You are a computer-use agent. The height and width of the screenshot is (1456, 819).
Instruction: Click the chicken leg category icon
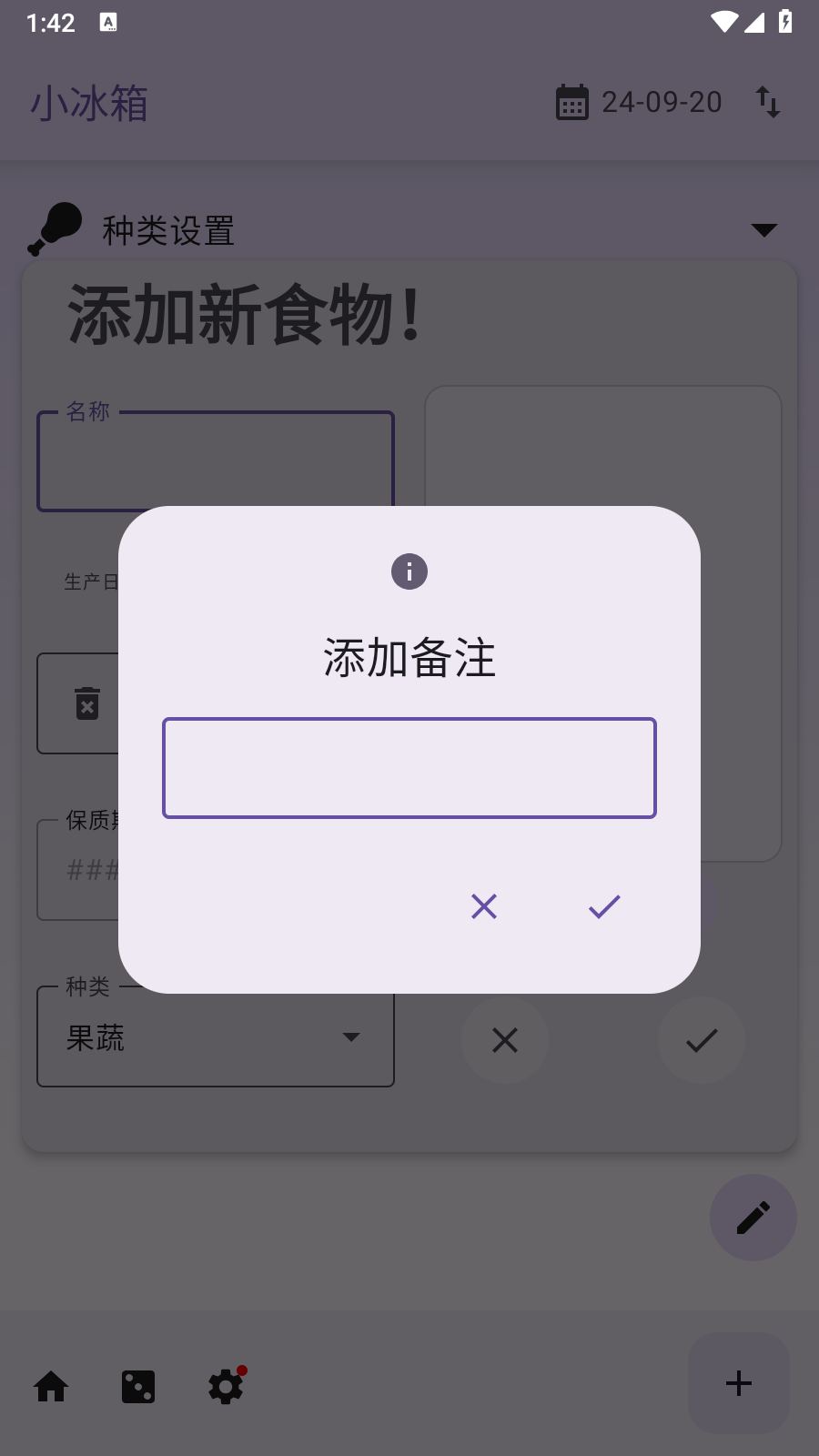click(x=56, y=226)
